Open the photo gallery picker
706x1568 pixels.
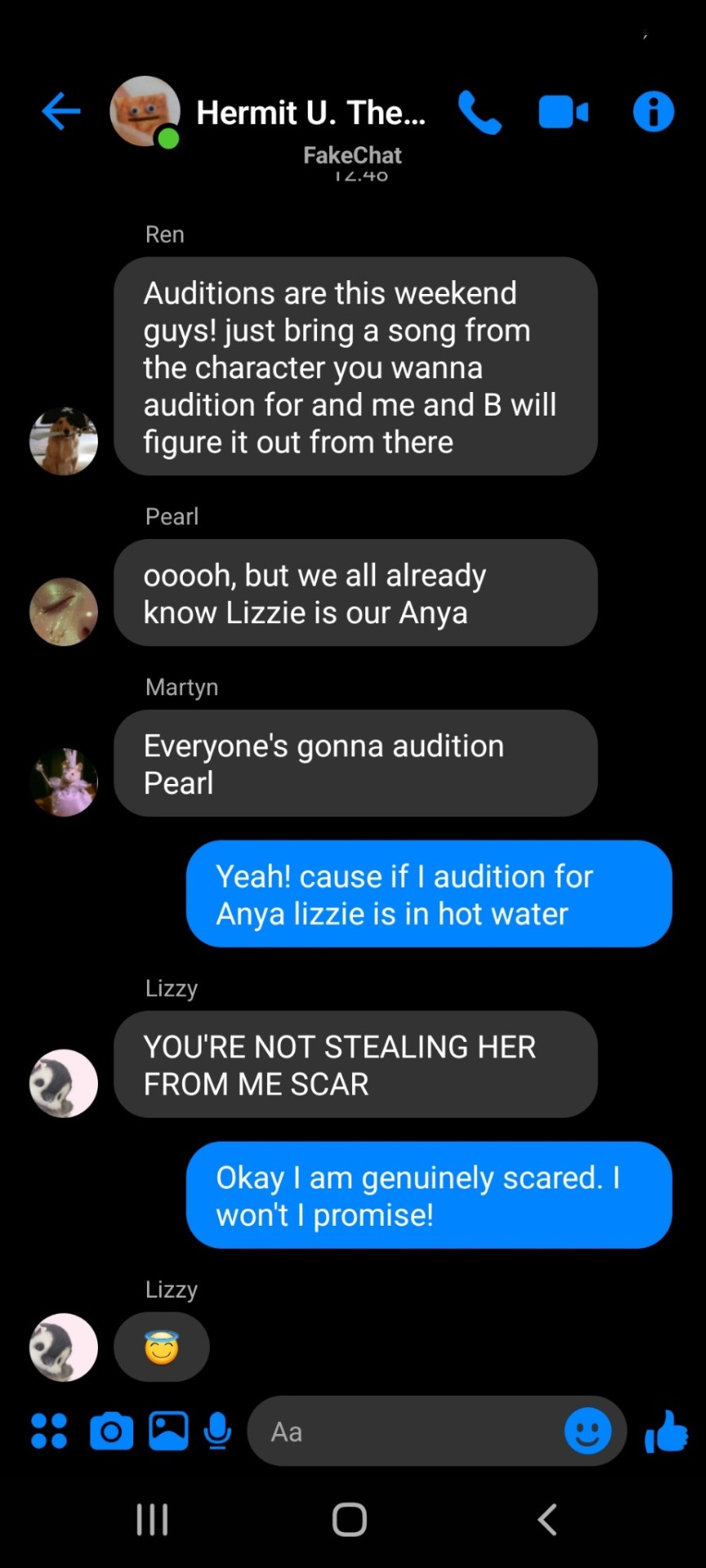click(x=168, y=1431)
